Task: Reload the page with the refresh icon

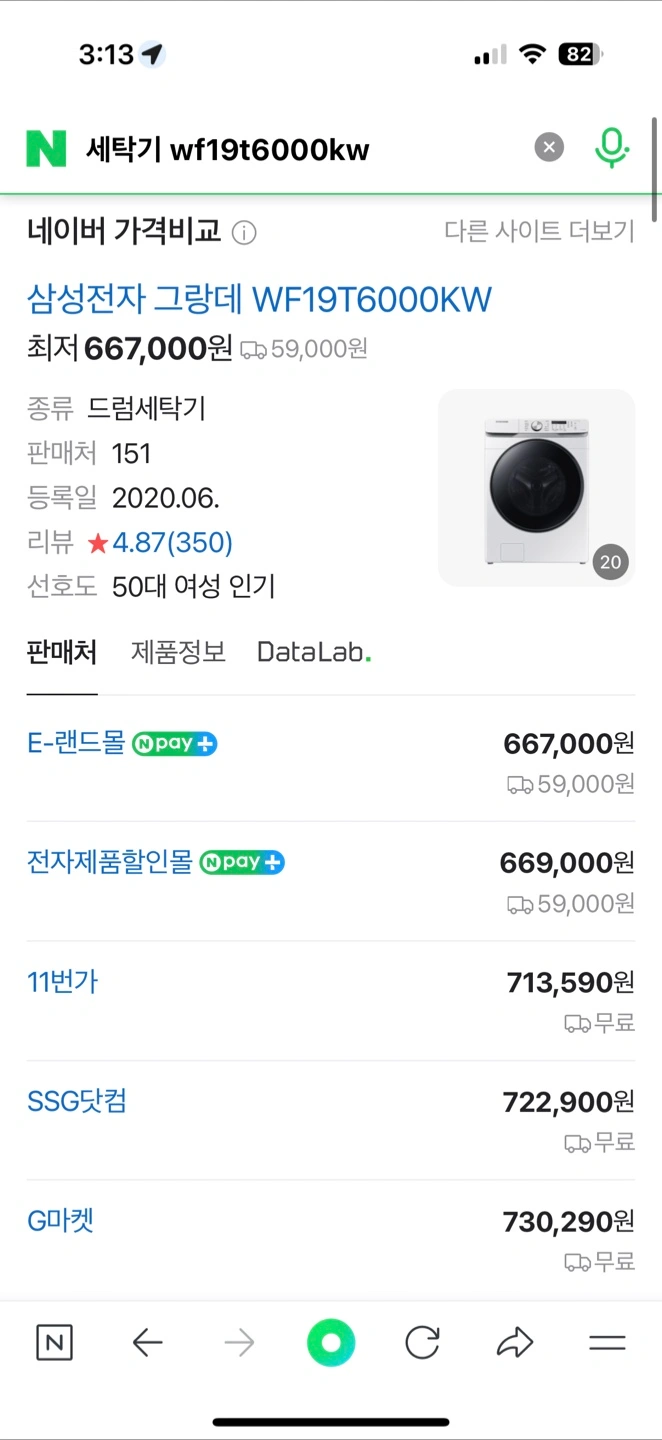Action: coord(422,1343)
